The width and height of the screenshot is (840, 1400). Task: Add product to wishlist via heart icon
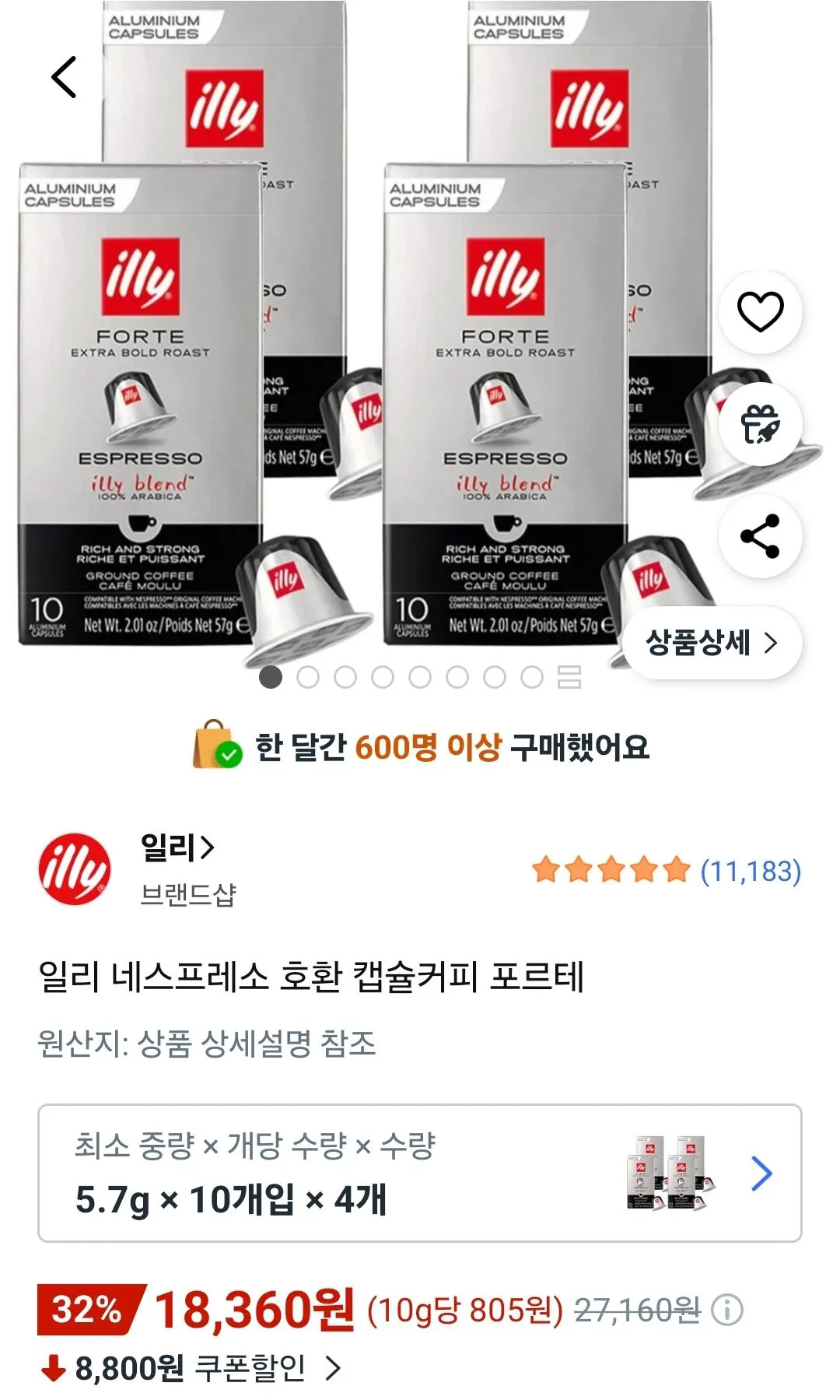760,310
